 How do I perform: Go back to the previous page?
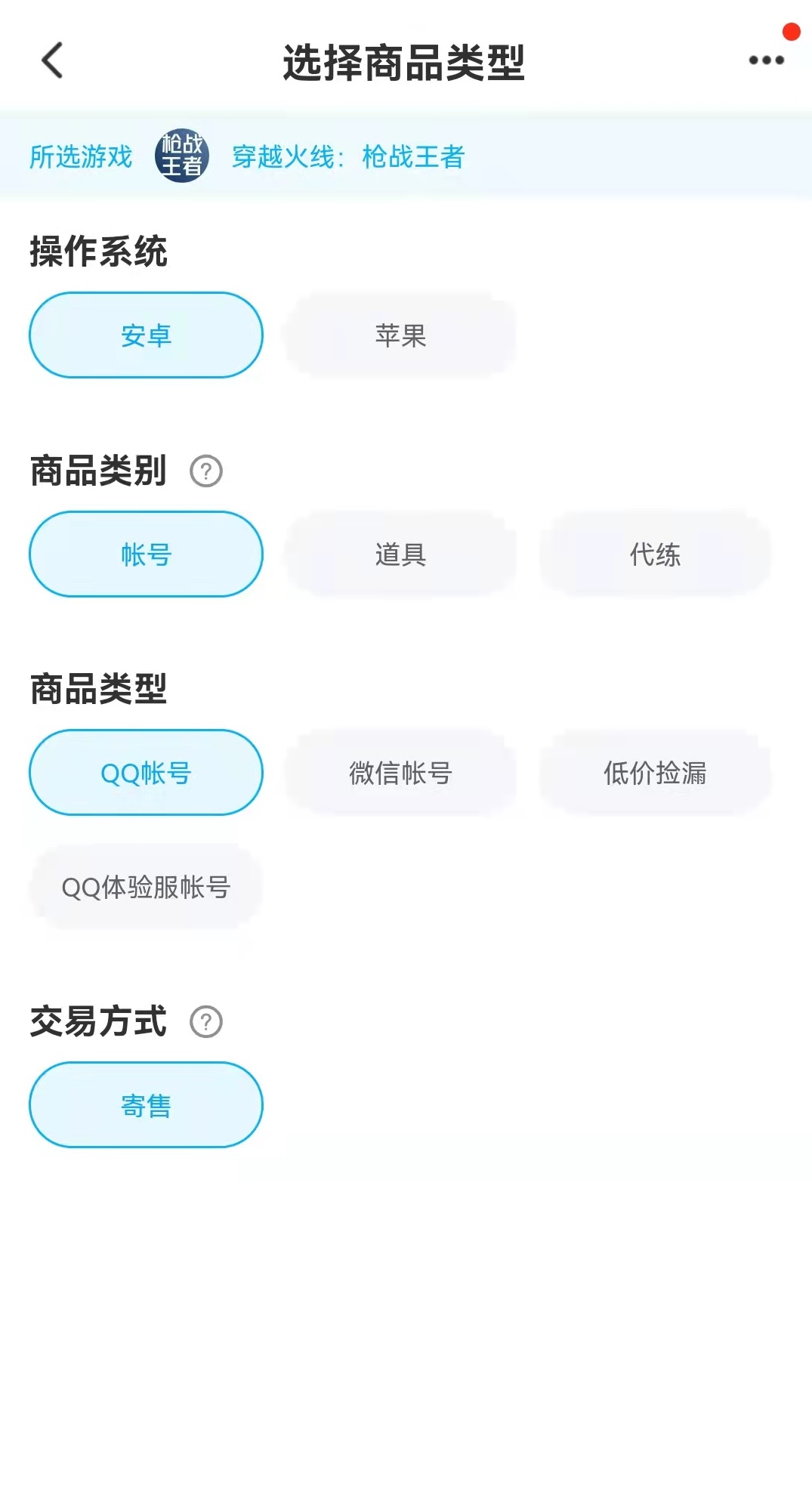(51, 60)
